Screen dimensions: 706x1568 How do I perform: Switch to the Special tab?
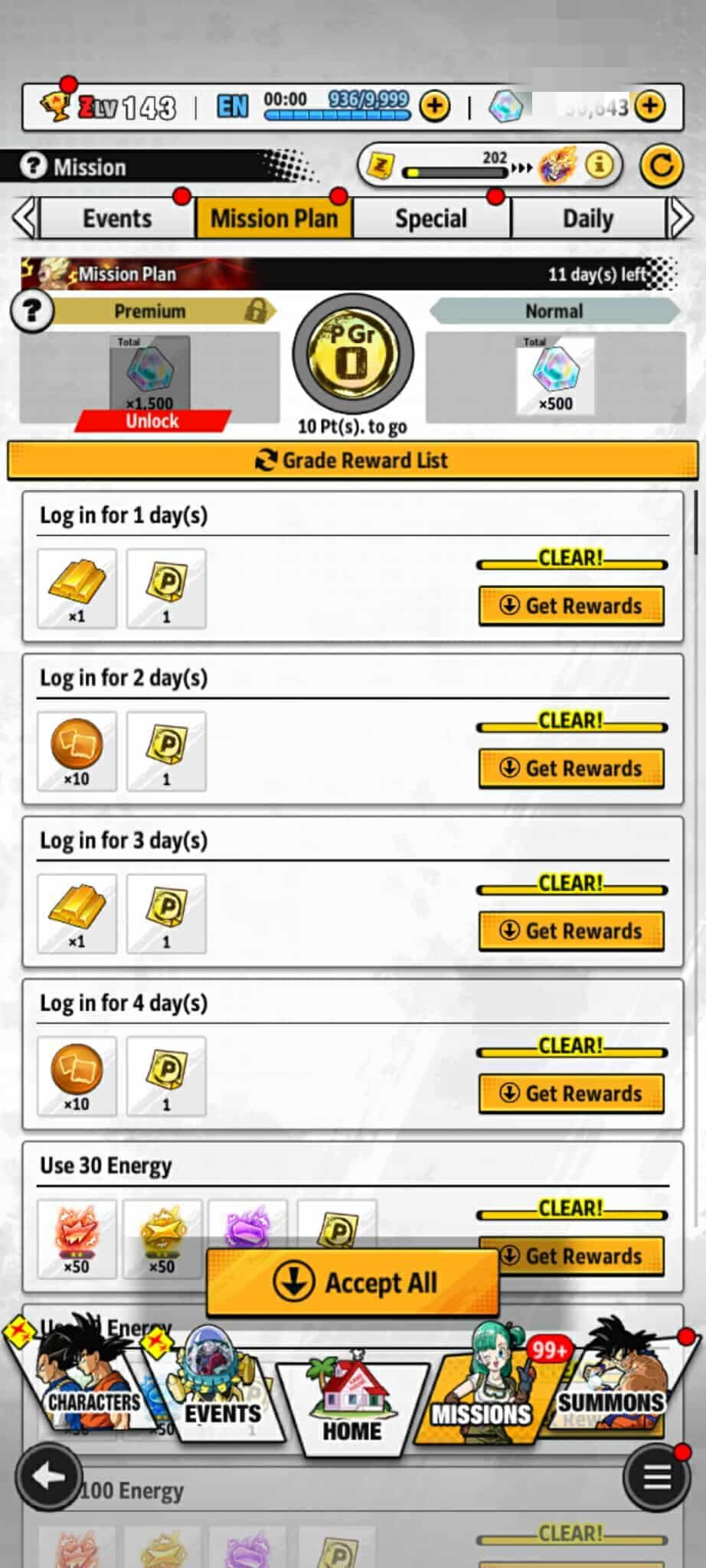point(431,219)
